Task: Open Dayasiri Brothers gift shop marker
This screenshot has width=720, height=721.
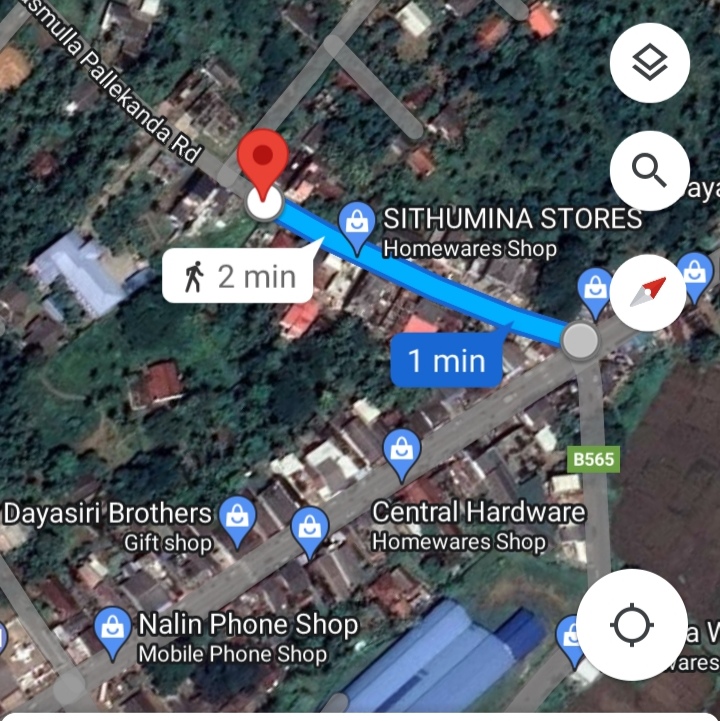Action: point(237,519)
